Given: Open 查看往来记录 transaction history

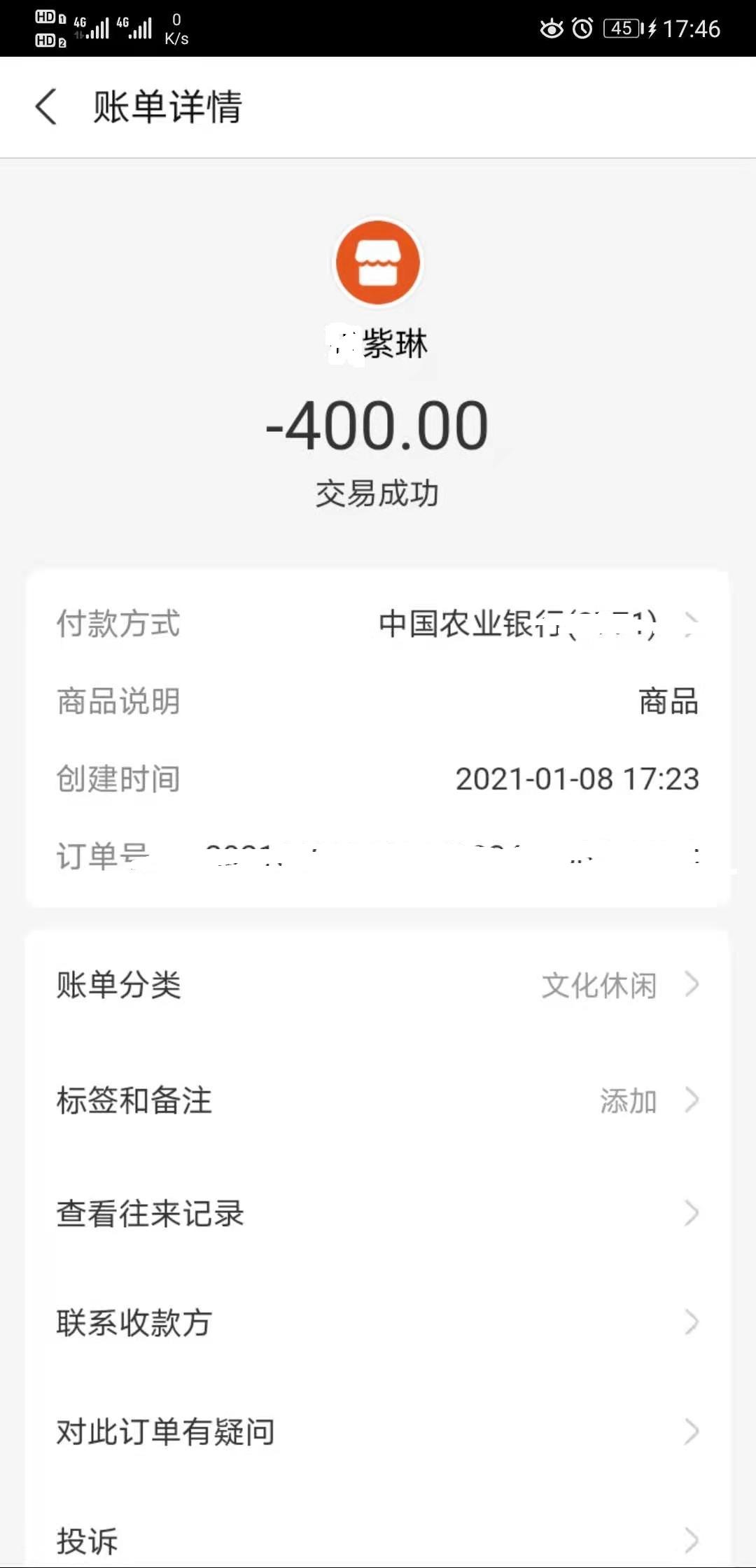Looking at the screenshot, I should coord(378,1213).
